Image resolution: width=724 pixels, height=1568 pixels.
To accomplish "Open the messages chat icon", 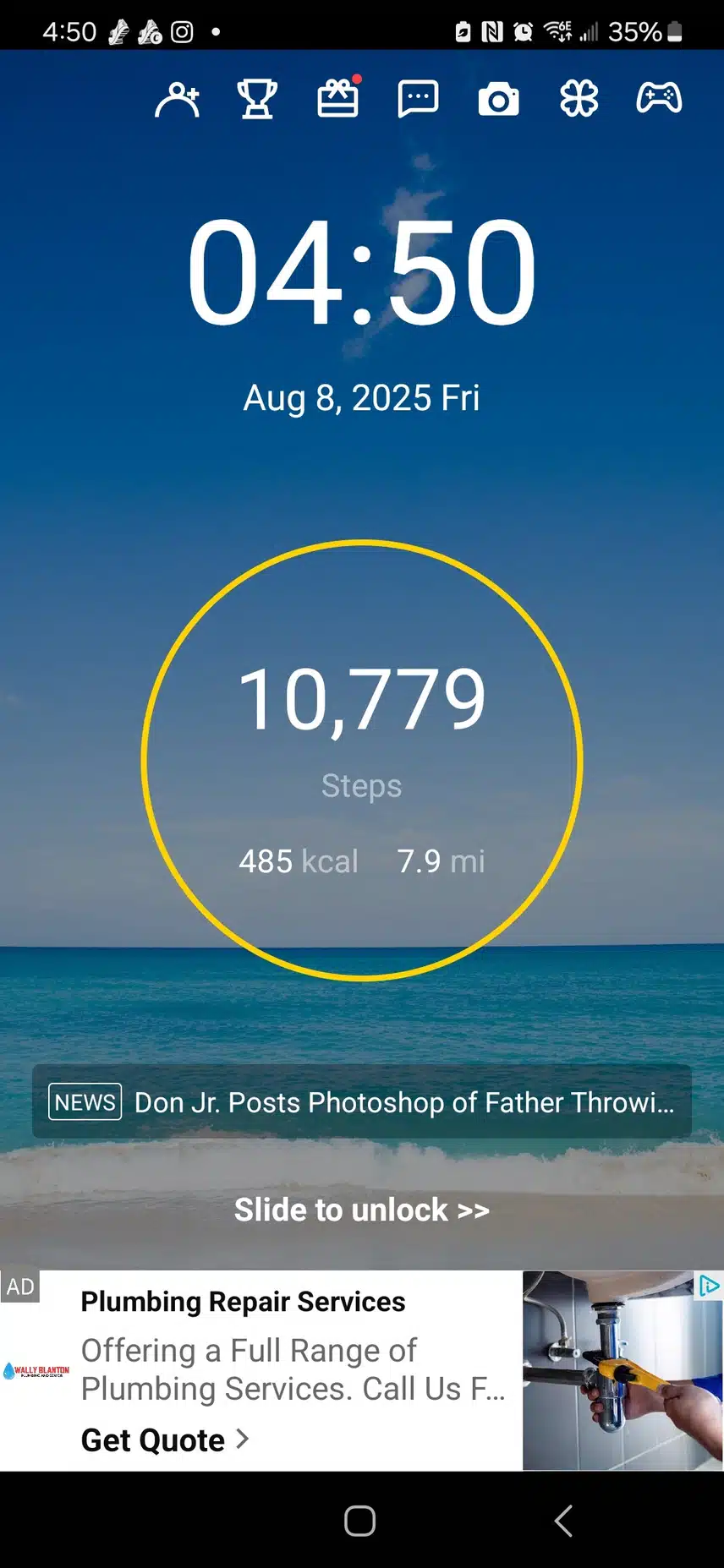I will coord(418,99).
